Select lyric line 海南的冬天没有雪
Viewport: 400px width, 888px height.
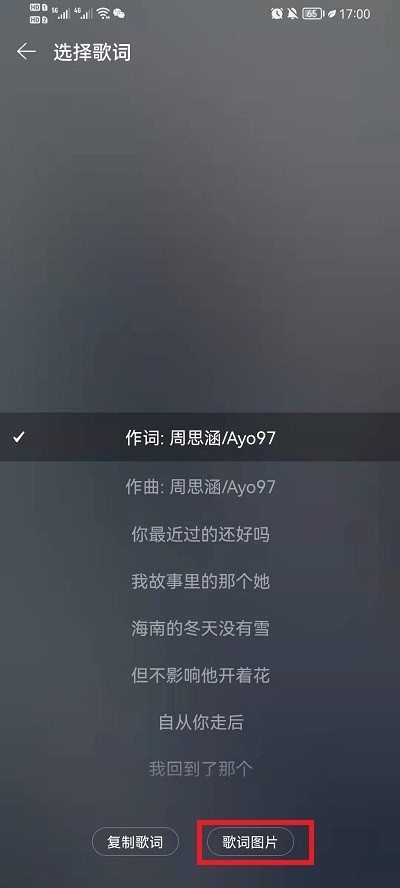[x=200, y=628]
